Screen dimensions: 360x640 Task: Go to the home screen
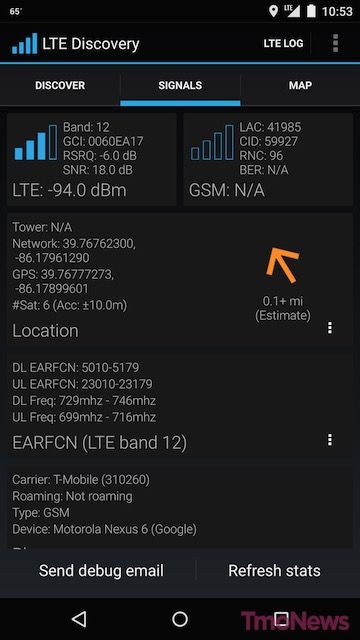pos(180,619)
